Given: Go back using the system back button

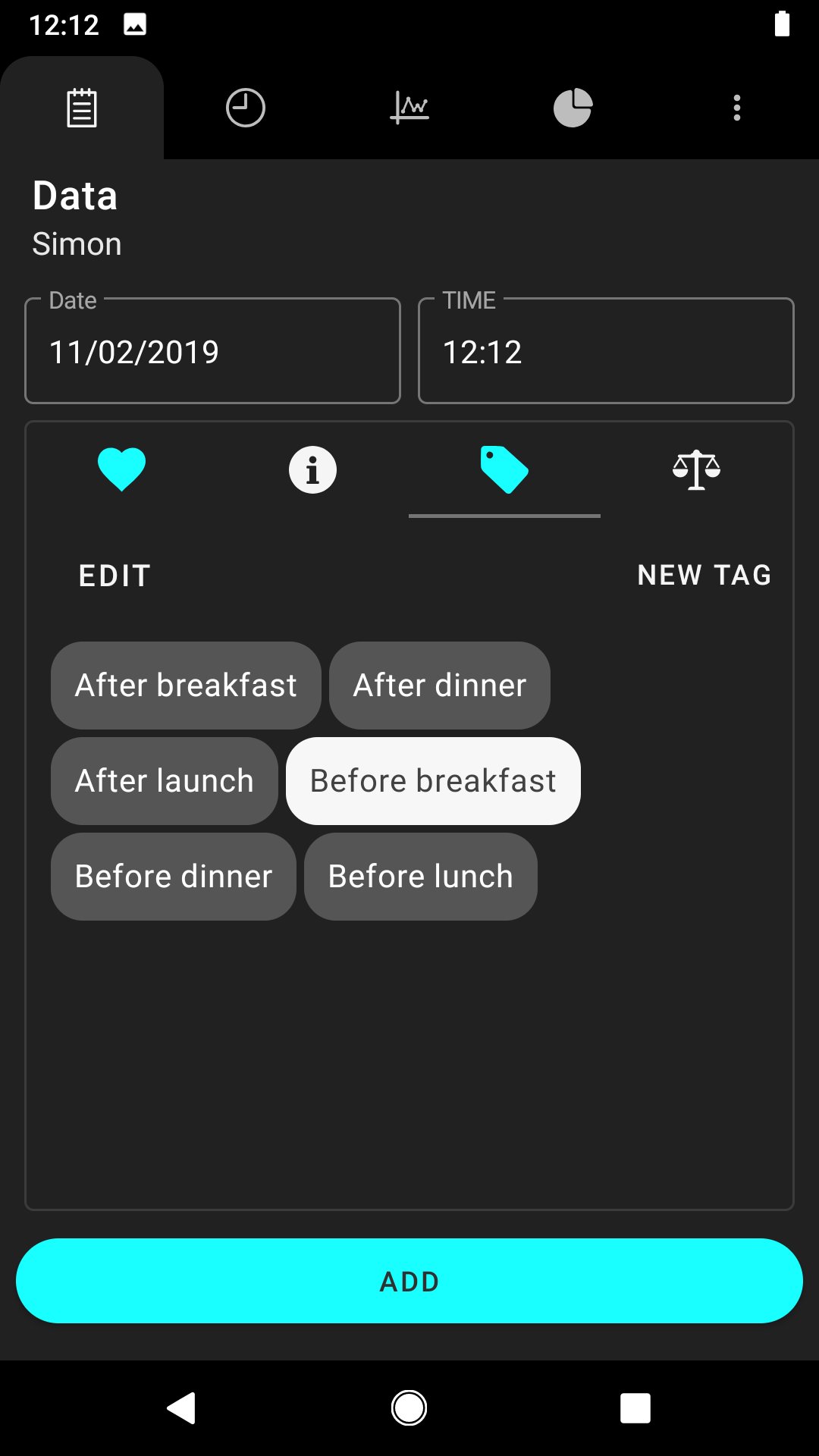Looking at the screenshot, I should [x=182, y=1408].
